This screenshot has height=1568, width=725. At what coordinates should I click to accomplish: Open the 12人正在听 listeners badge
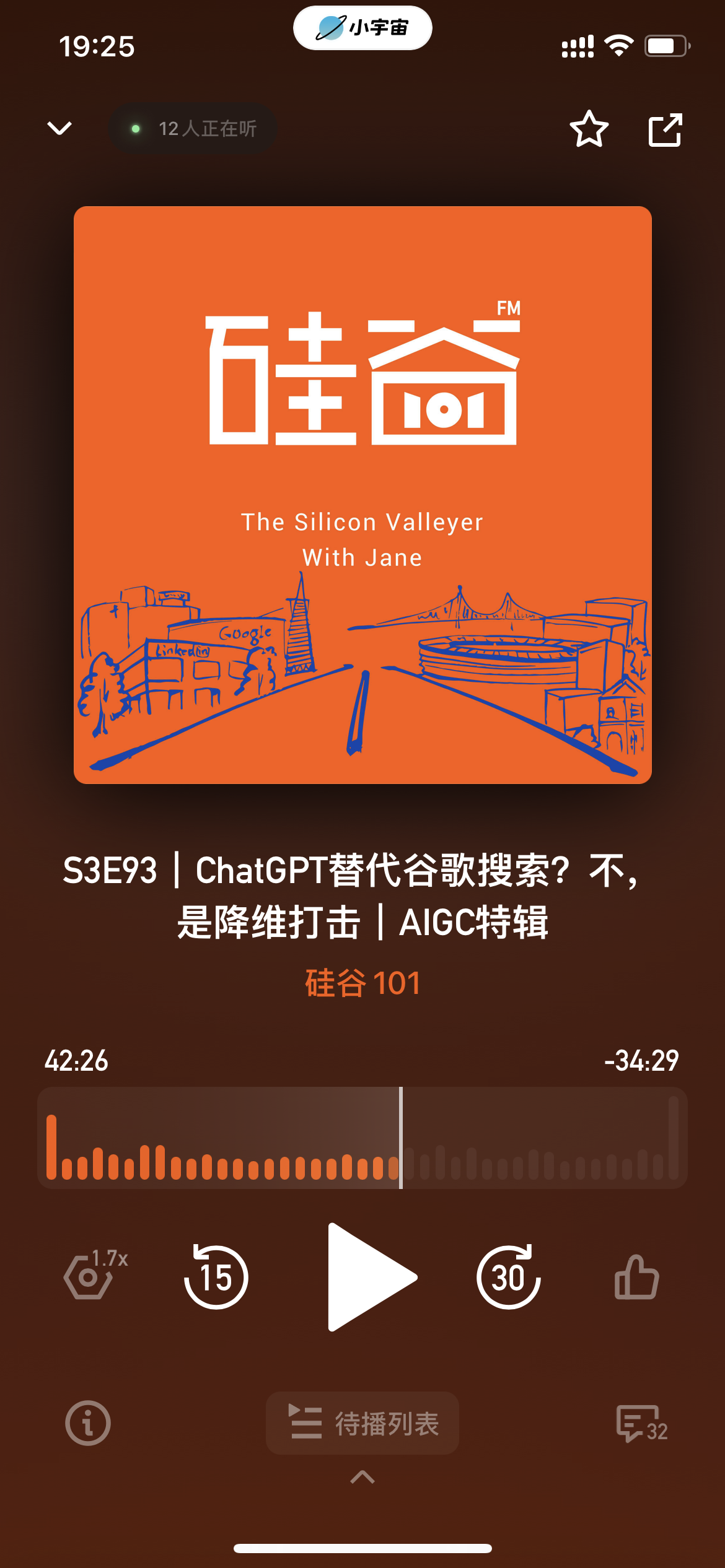tap(193, 128)
